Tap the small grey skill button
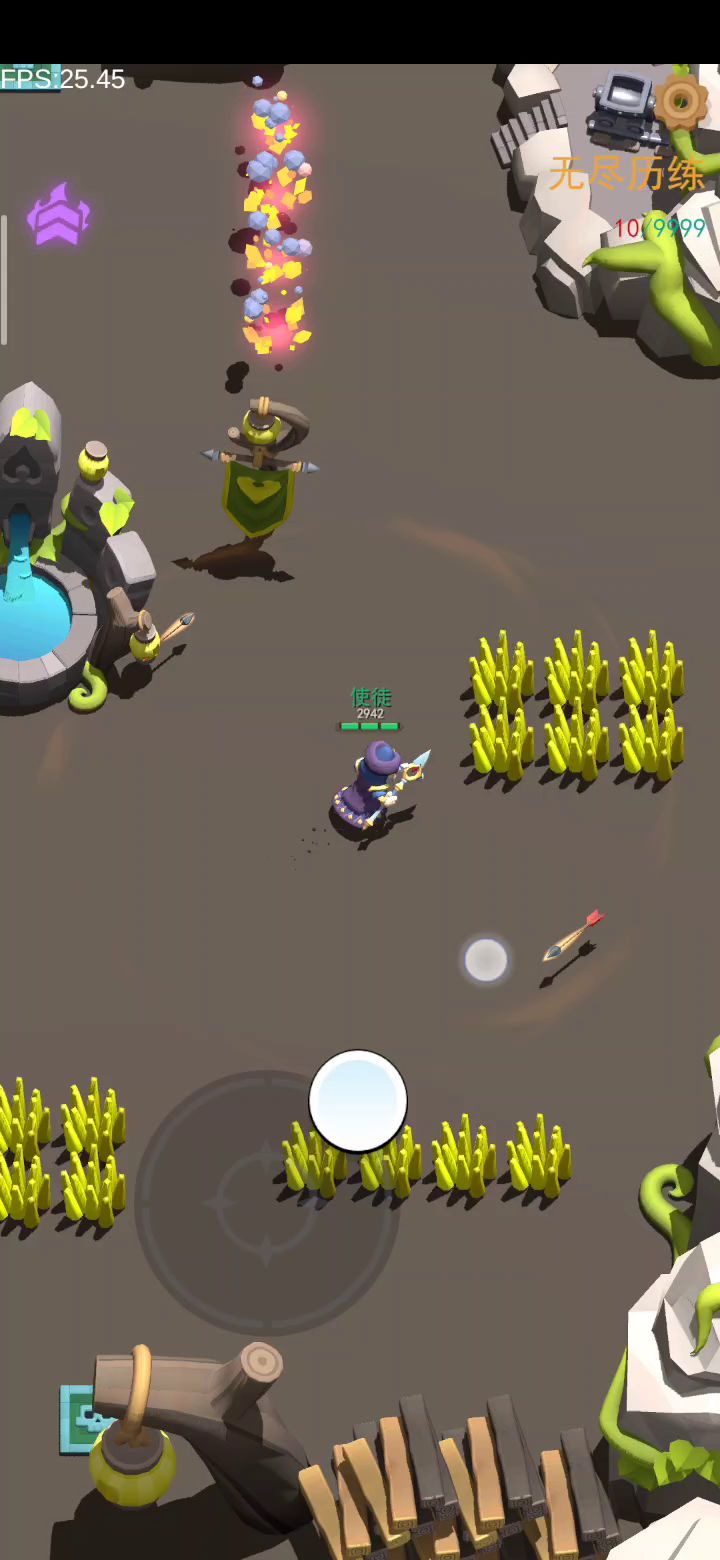 486,960
